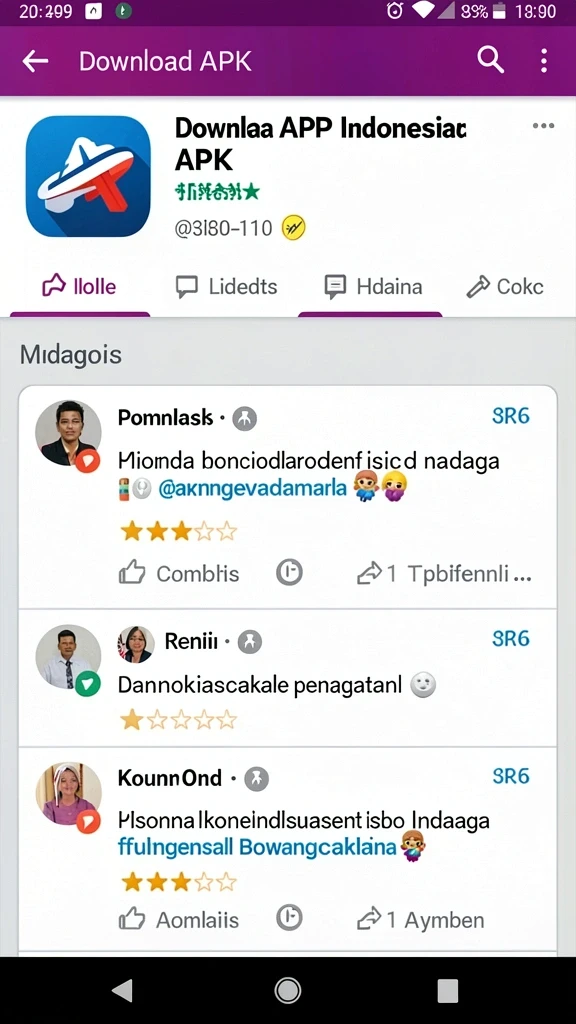Image resolution: width=576 pixels, height=1024 pixels.
Task: Switch to the Lidedts tab
Action: 227,287
